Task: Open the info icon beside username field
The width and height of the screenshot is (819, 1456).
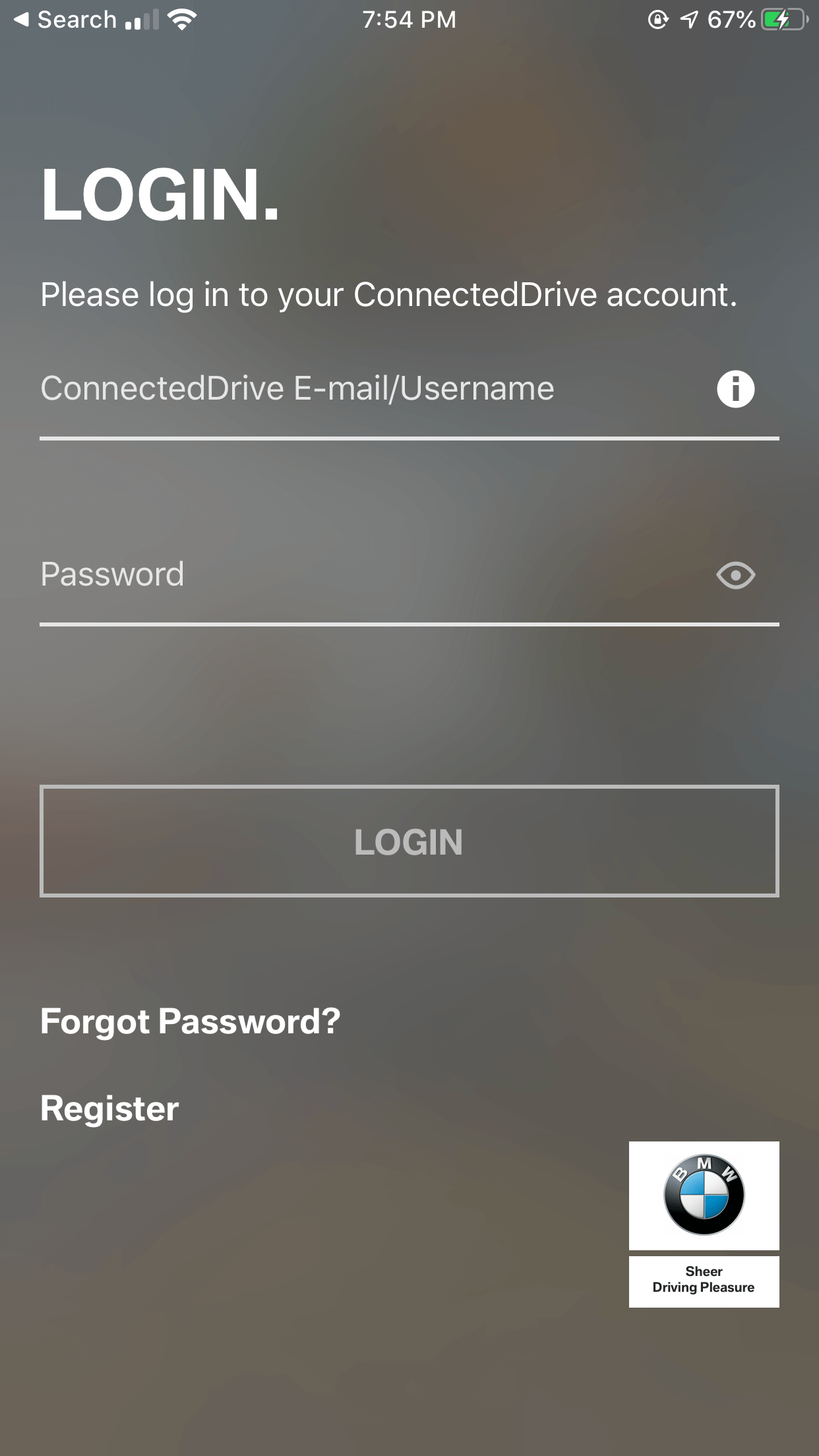Action: pos(735,389)
